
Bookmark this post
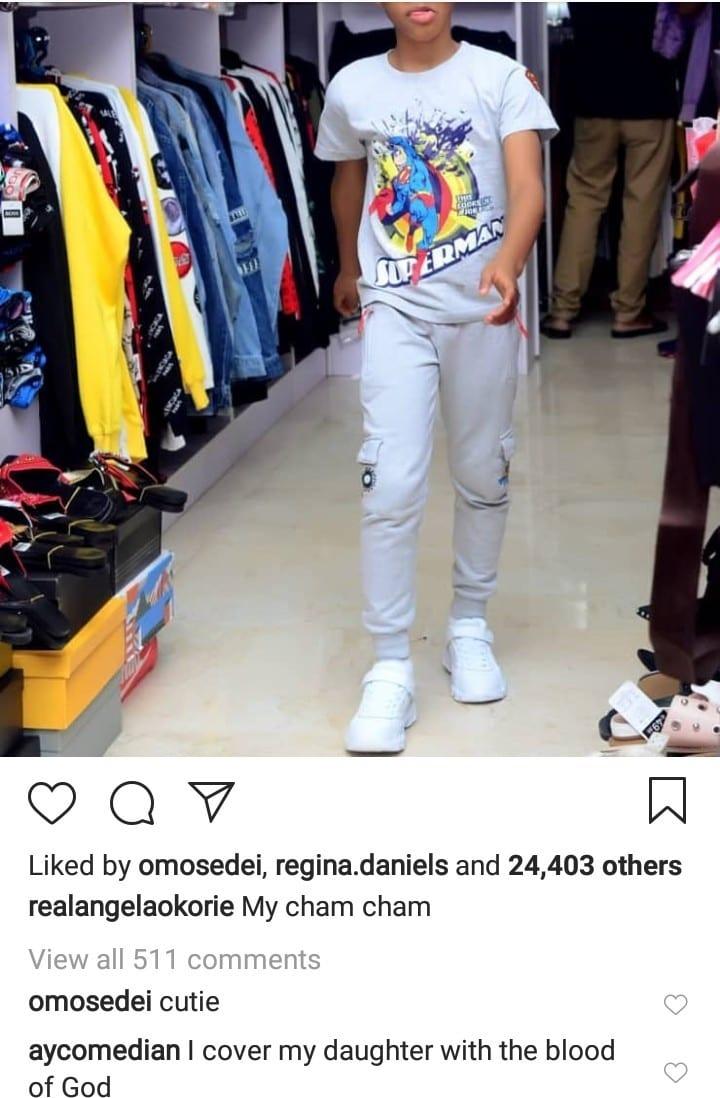667,801
